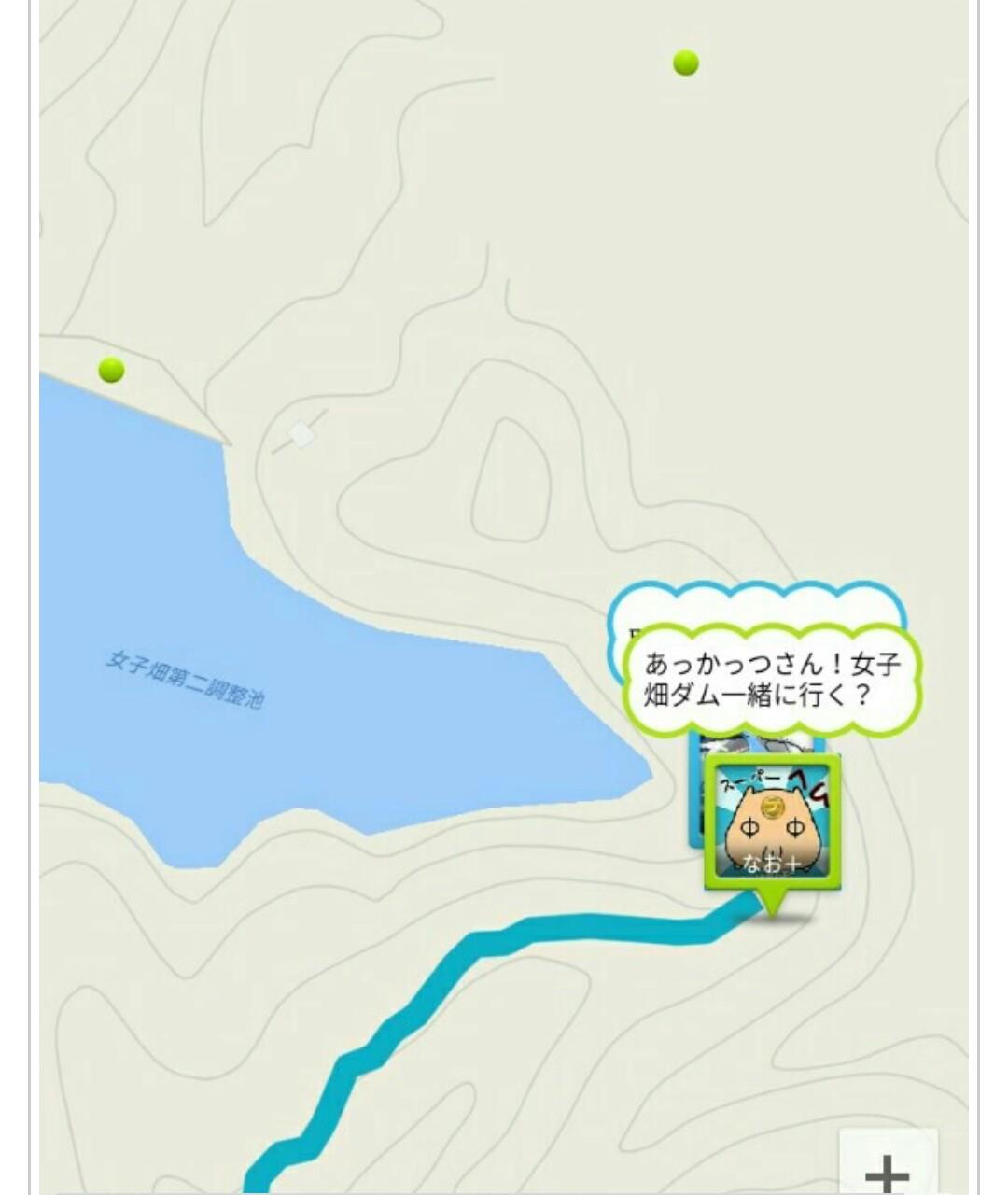Zoom in with the plus button
1008x1195 pixels.
pos(887,1169)
